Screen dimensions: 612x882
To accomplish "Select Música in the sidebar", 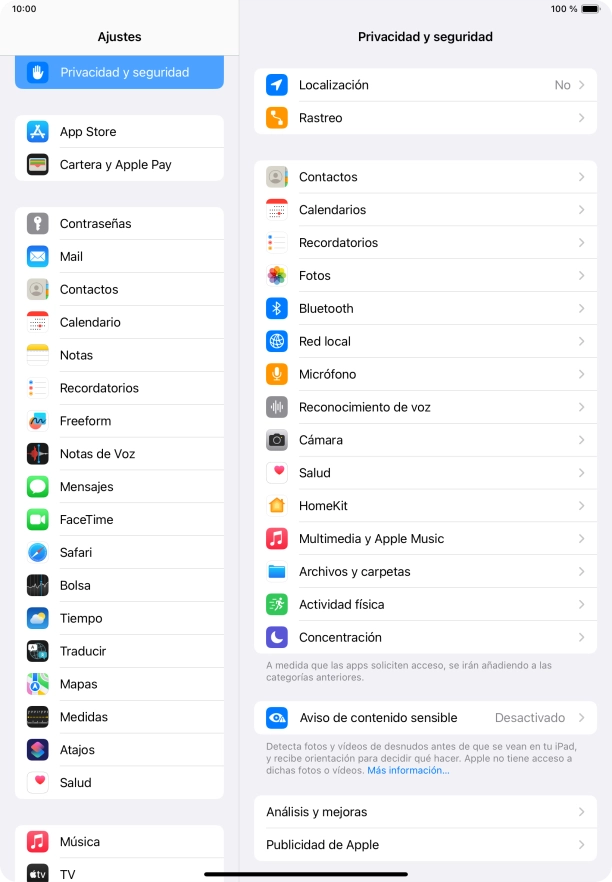I will pos(119,842).
